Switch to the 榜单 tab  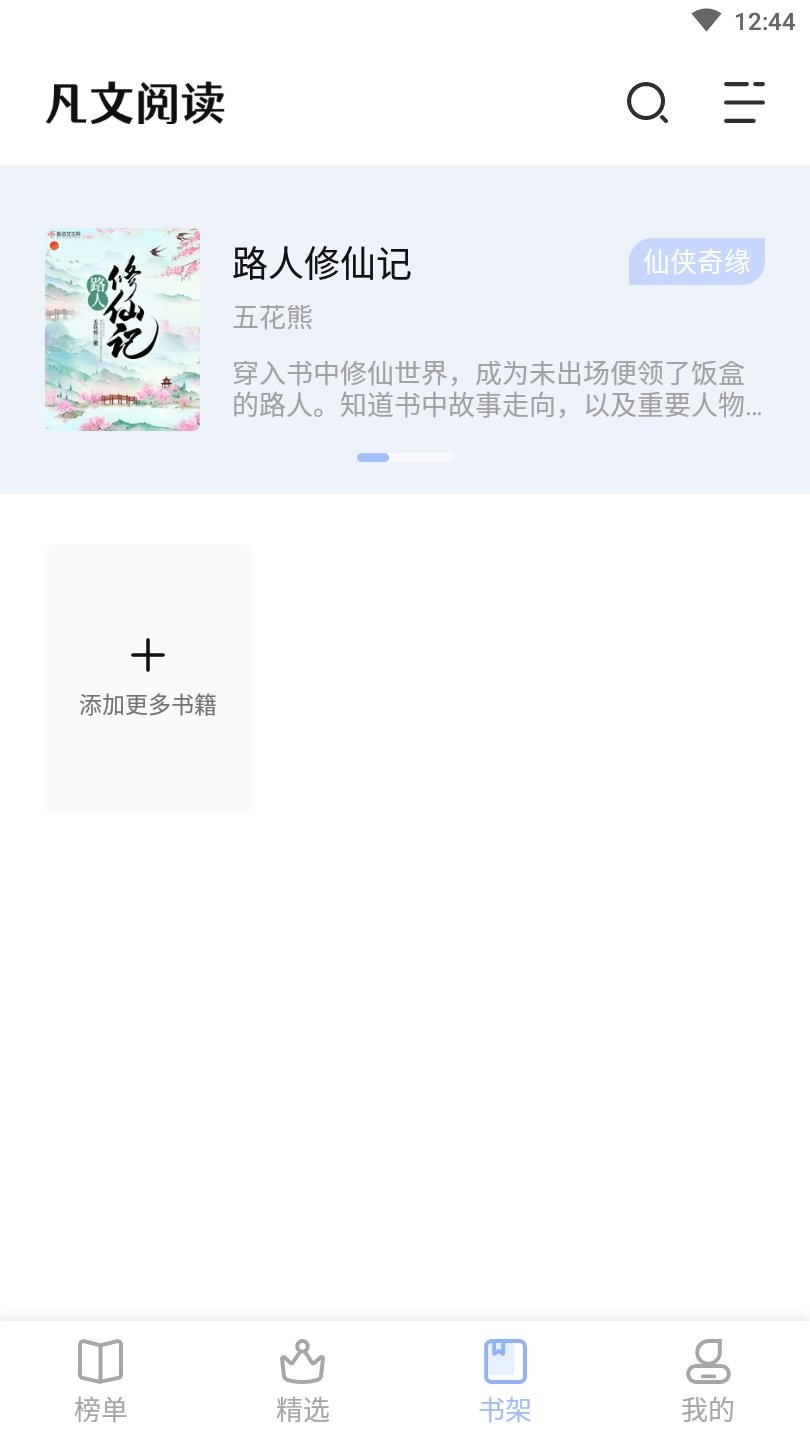[x=99, y=1383]
